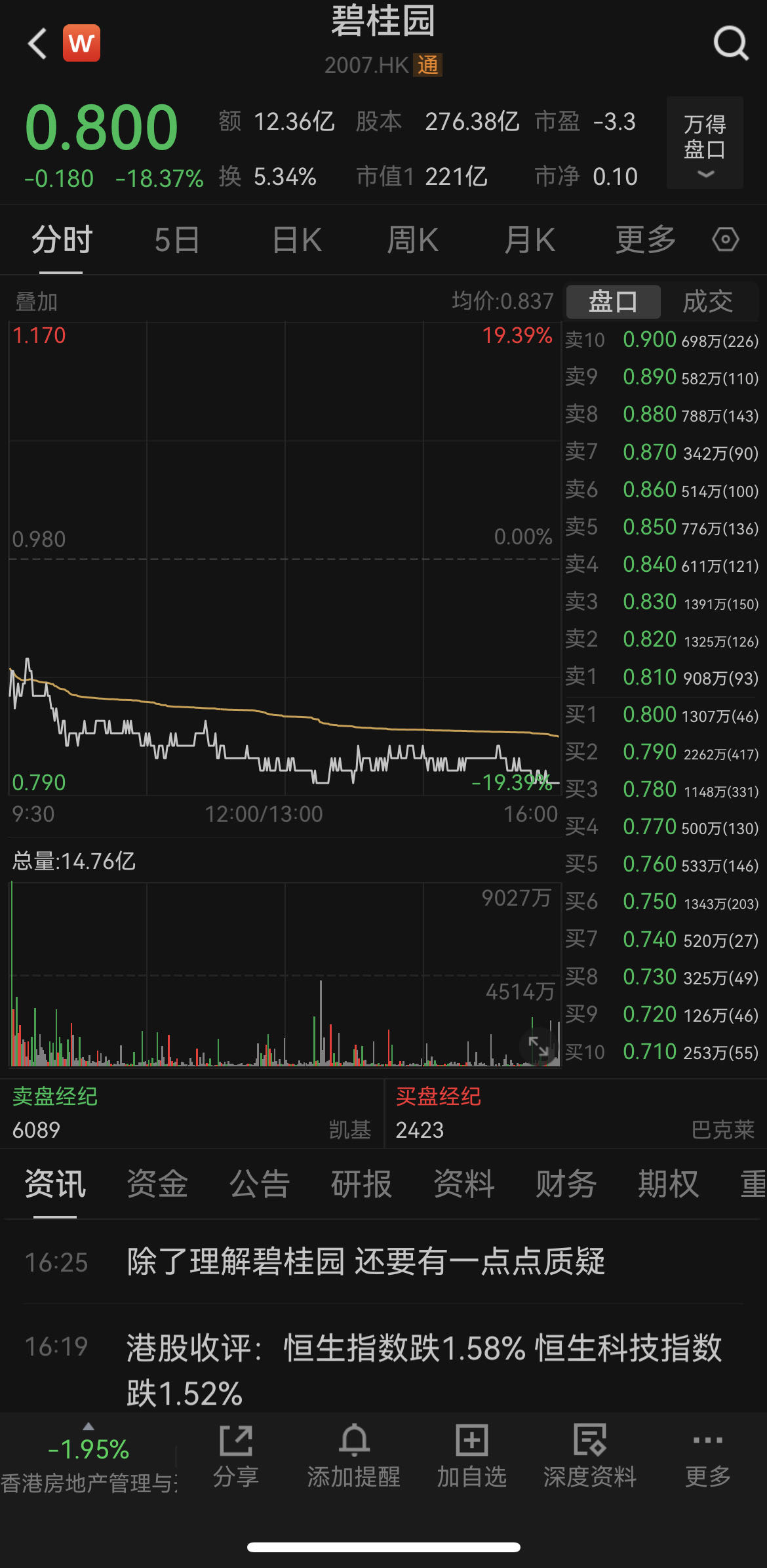Image resolution: width=767 pixels, height=1568 pixels.
Task: Open chart settings hexagon icon
Action: point(726,239)
